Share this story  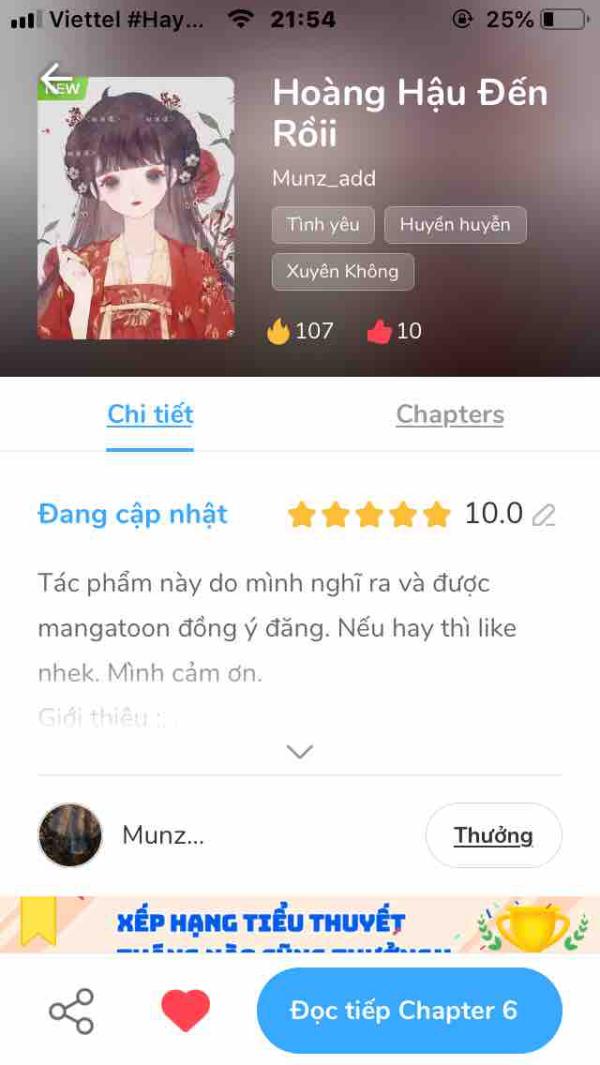point(71,1010)
